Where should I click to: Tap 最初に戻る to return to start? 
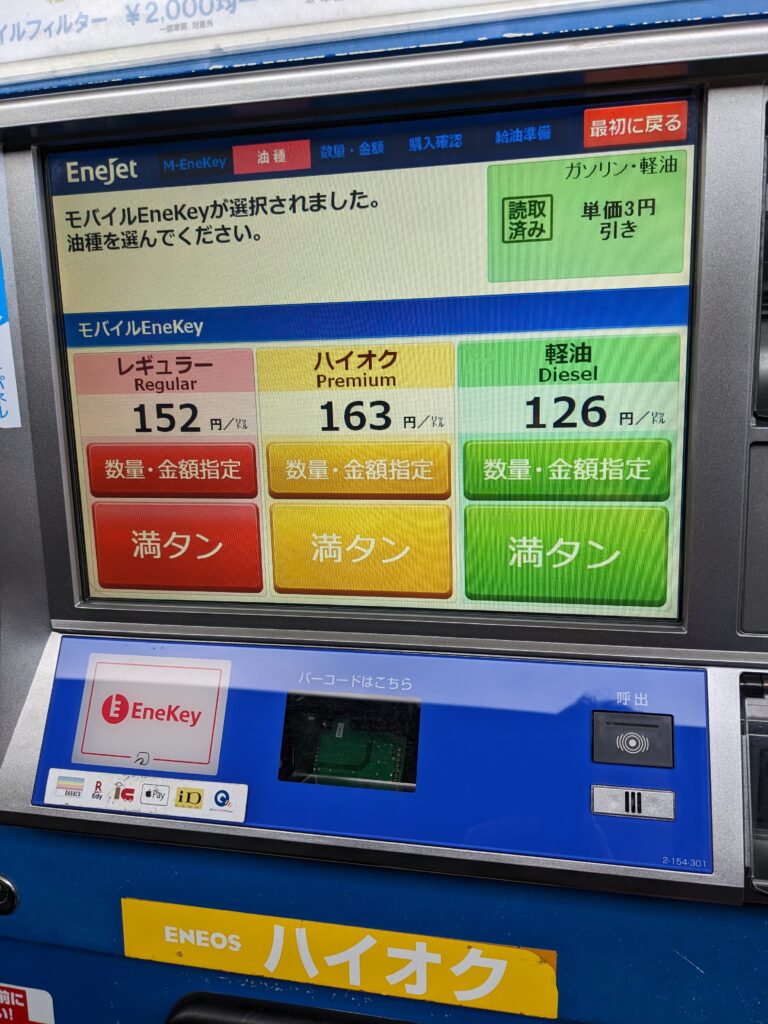coord(636,125)
